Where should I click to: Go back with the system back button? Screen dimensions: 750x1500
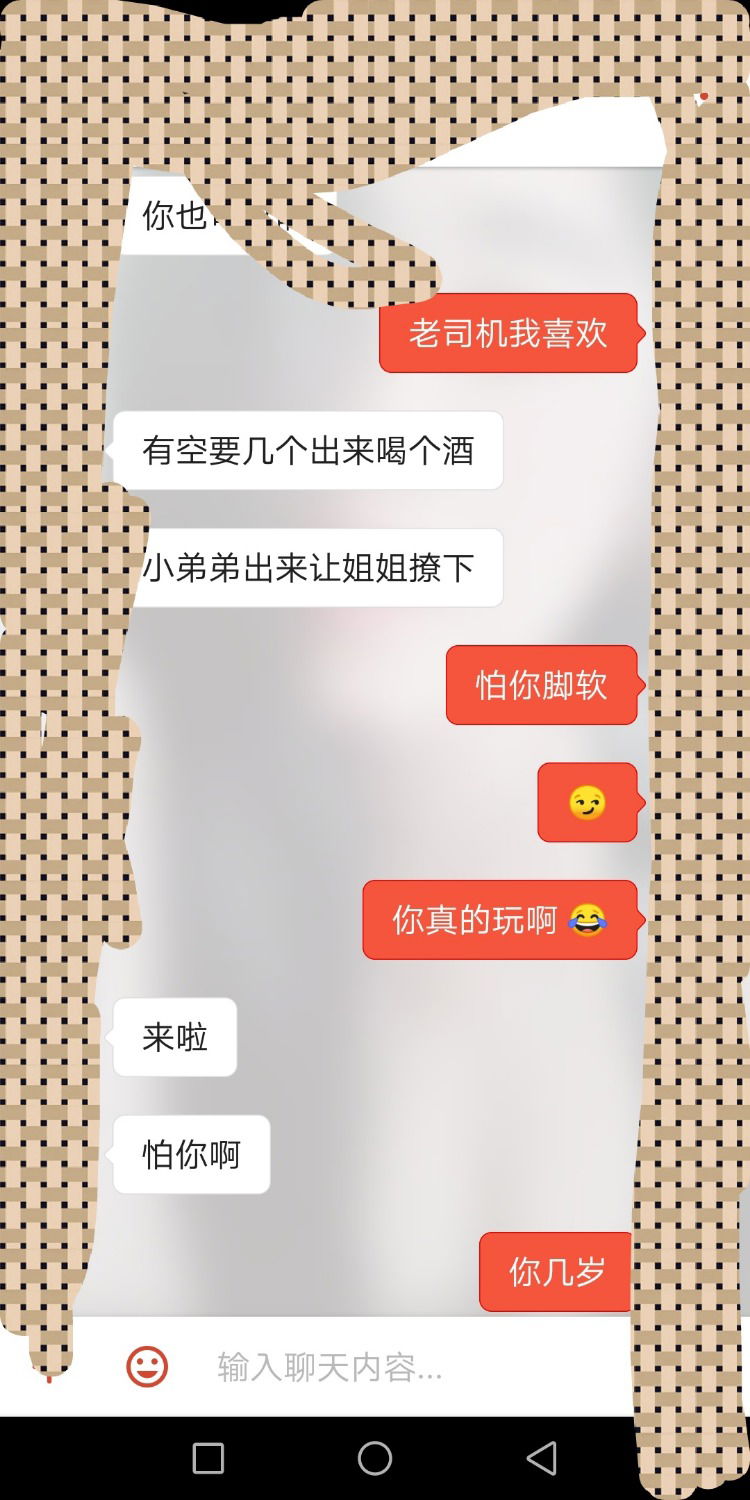541,1458
